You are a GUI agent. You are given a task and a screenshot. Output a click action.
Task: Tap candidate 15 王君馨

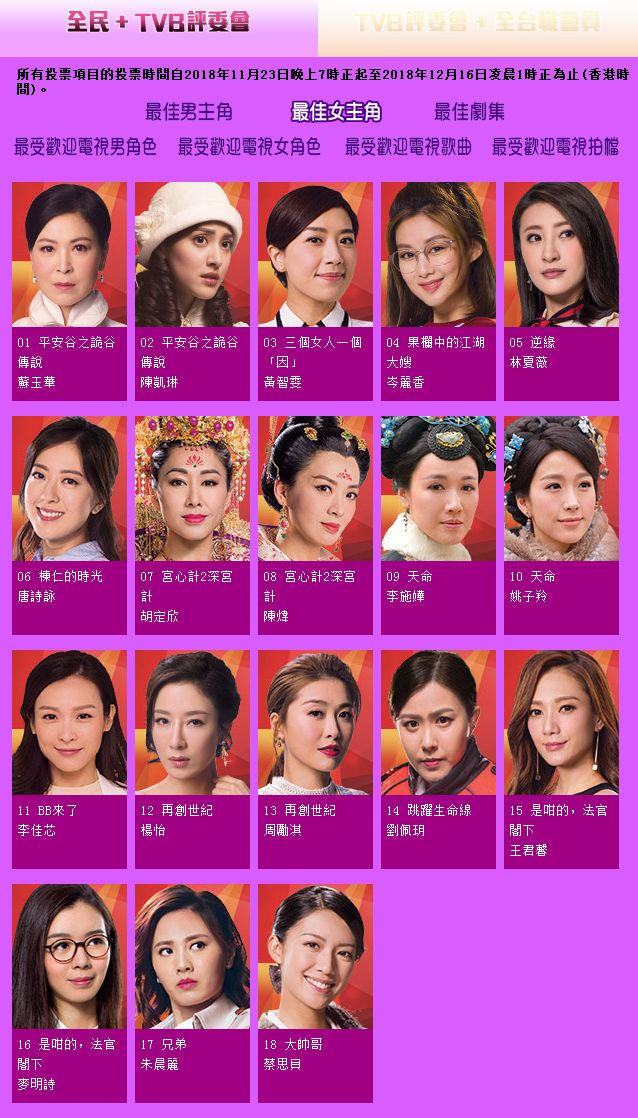point(561,759)
